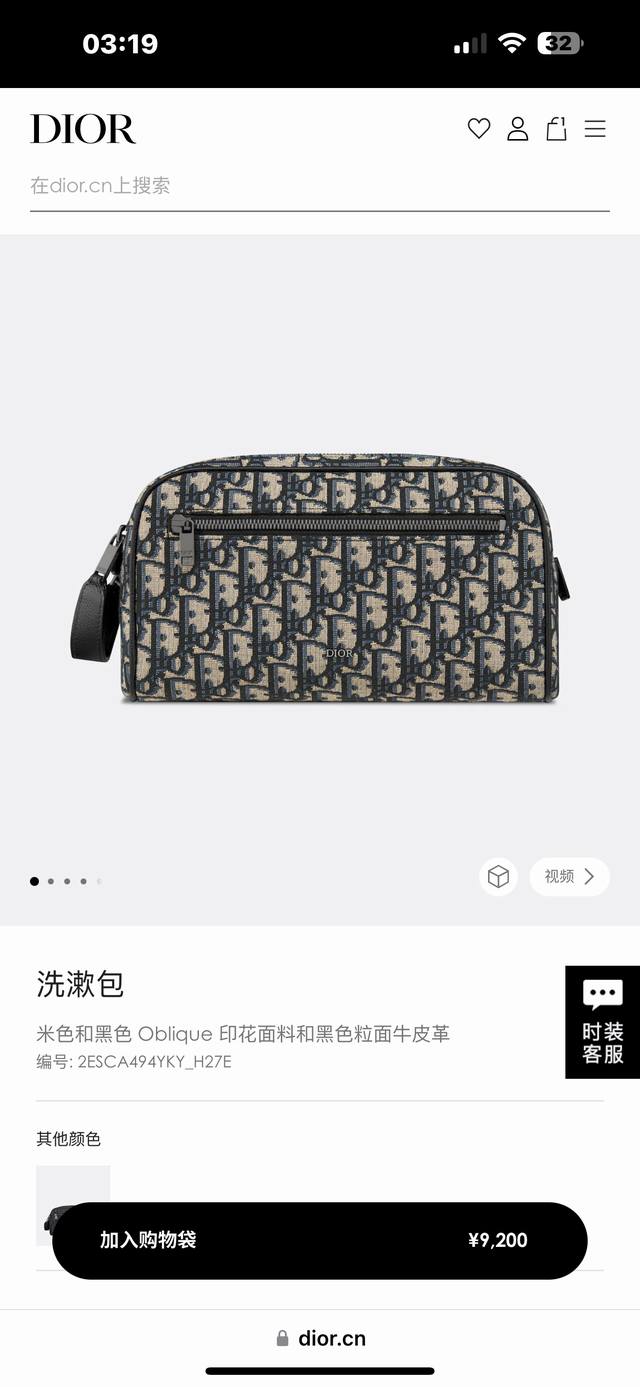Open the hamburger menu
The image size is (640, 1387).
tap(595, 129)
